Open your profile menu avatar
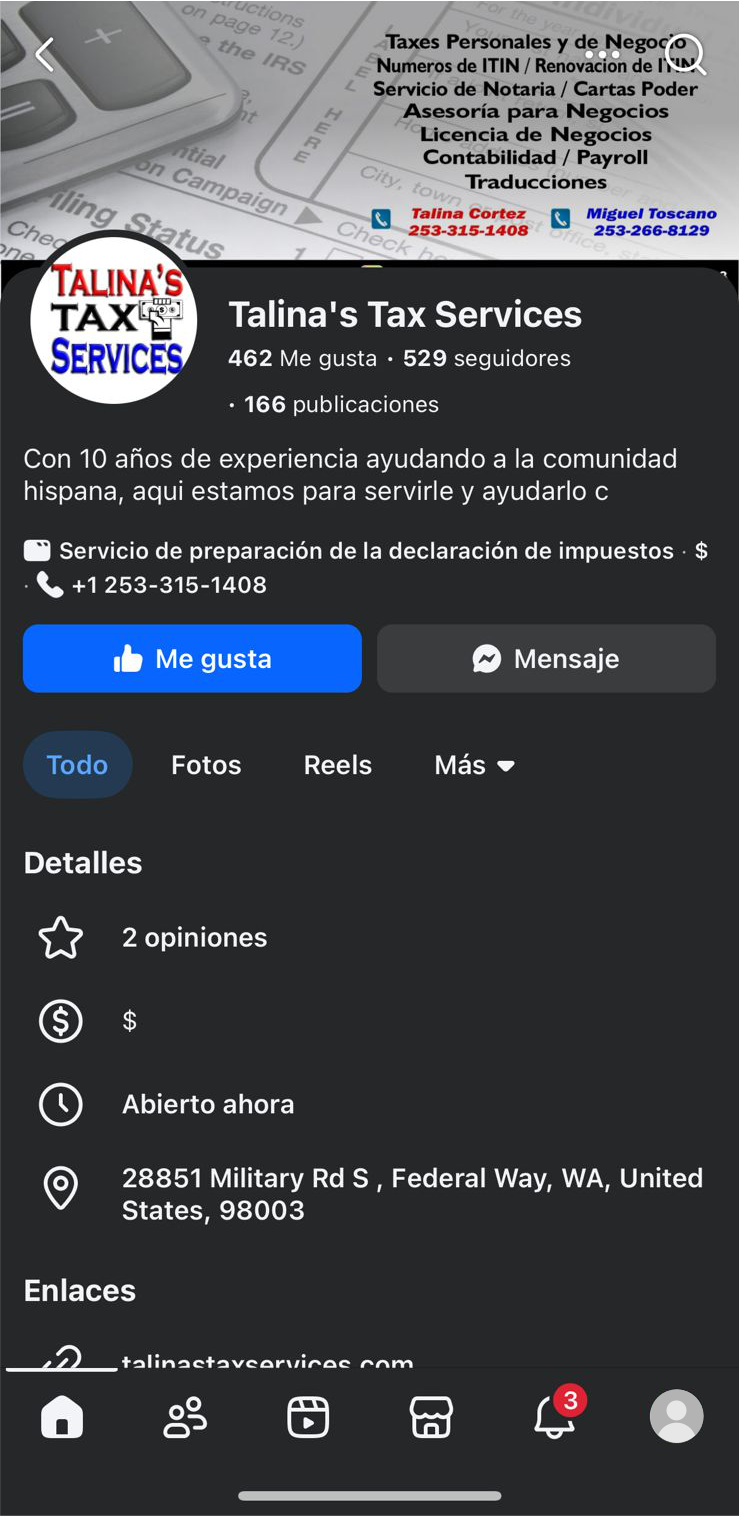Screen dimensions: 739x1516 click(x=677, y=1417)
